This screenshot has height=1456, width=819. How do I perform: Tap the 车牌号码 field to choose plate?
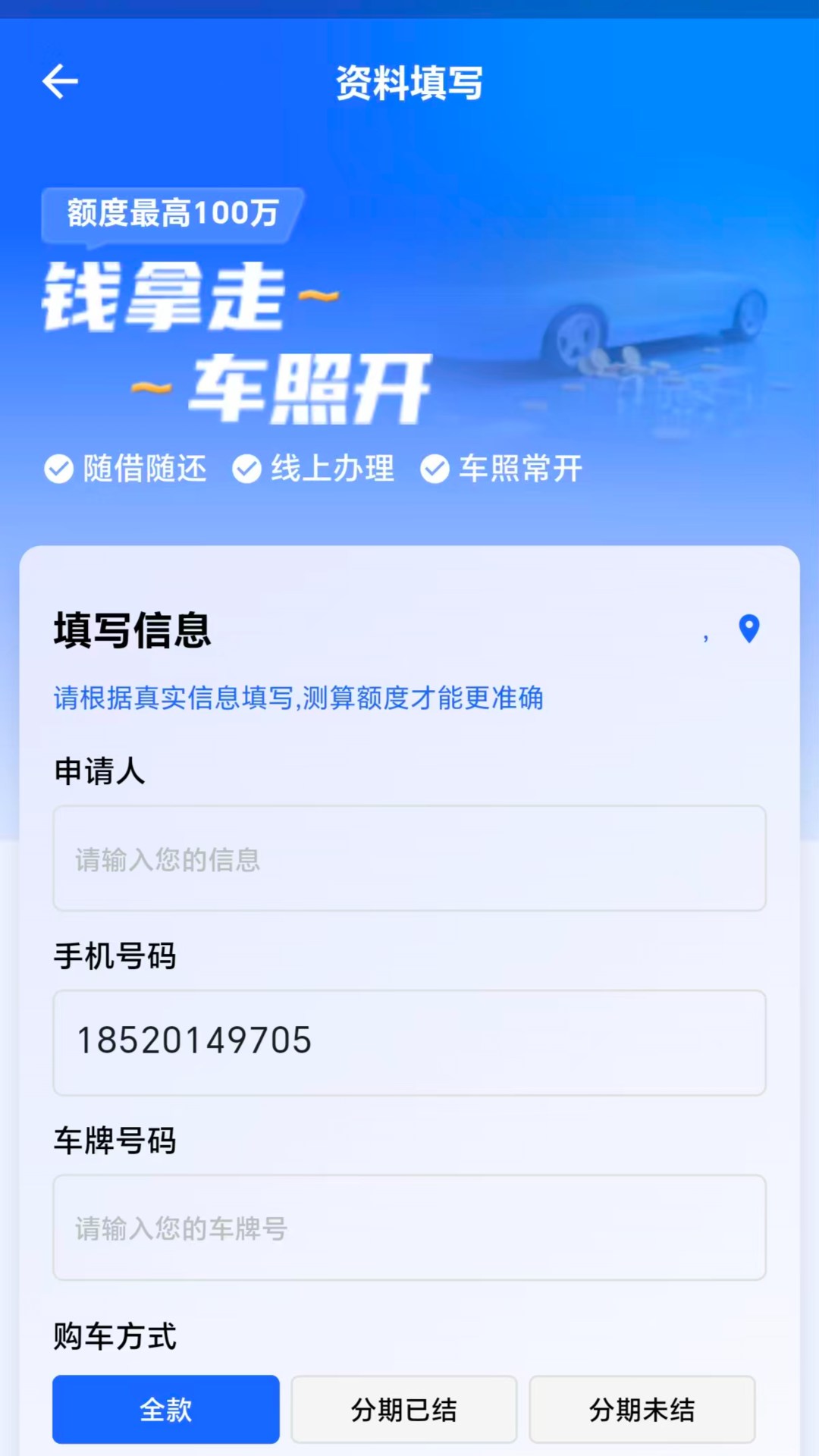(409, 1227)
